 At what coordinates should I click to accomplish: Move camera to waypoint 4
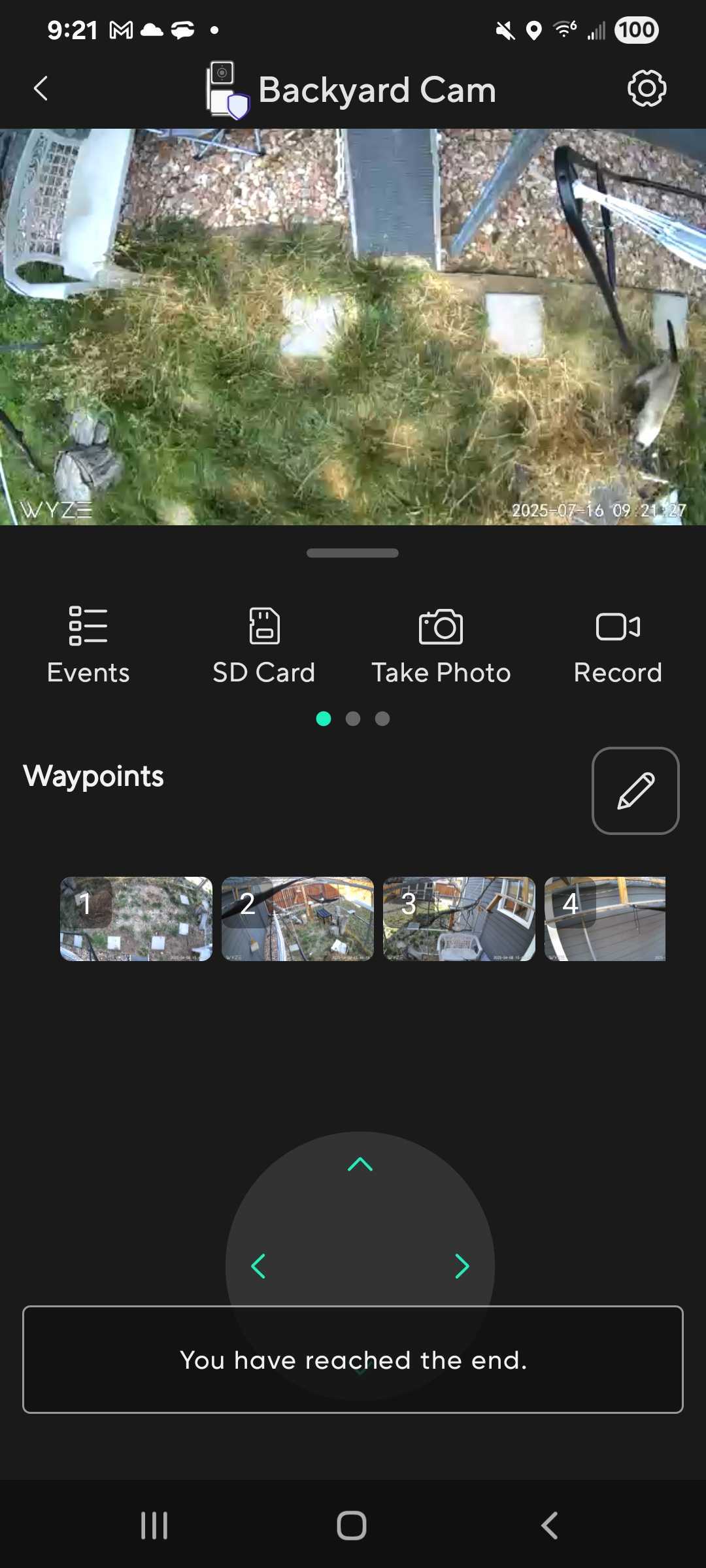click(x=605, y=919)
